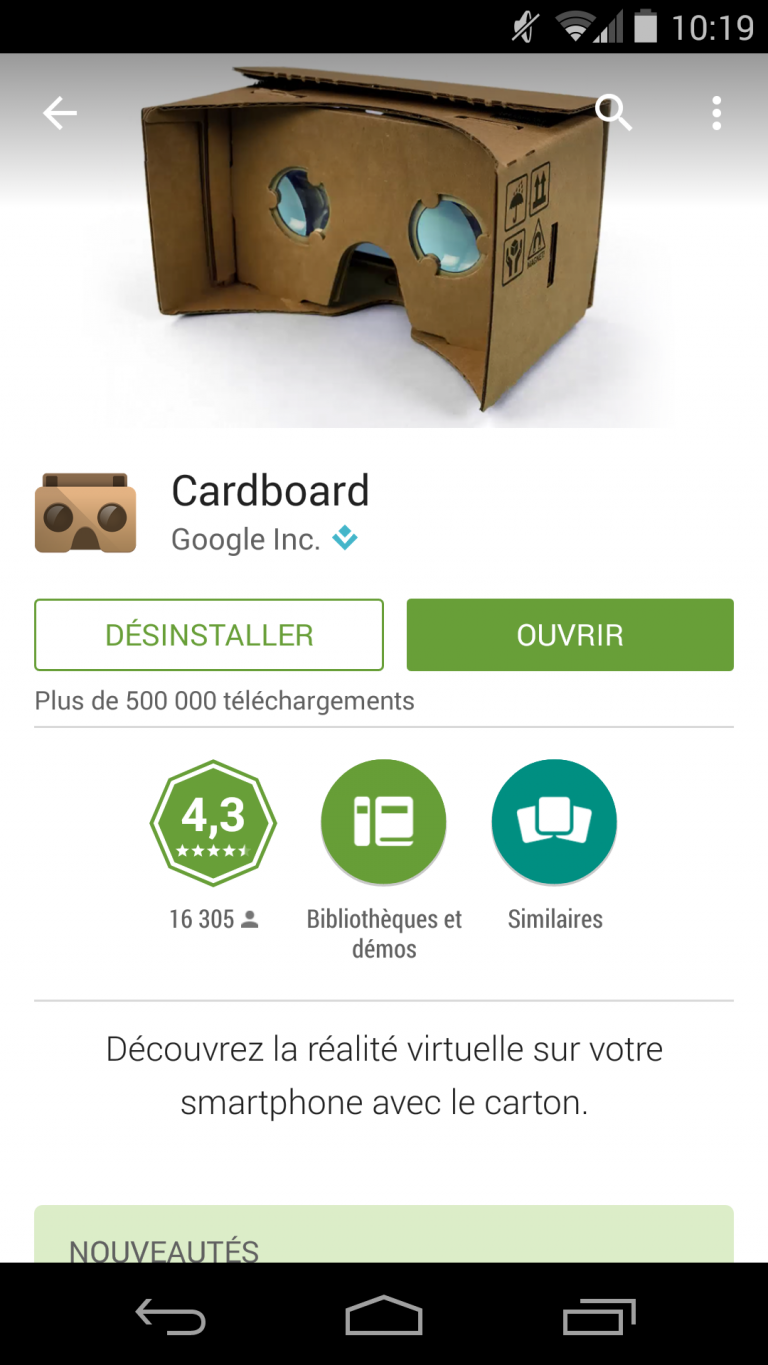The height and width of the screenshot is (1365, 768).
Task: Tap the back arrow at top left
Action: (x=58, y=113)
